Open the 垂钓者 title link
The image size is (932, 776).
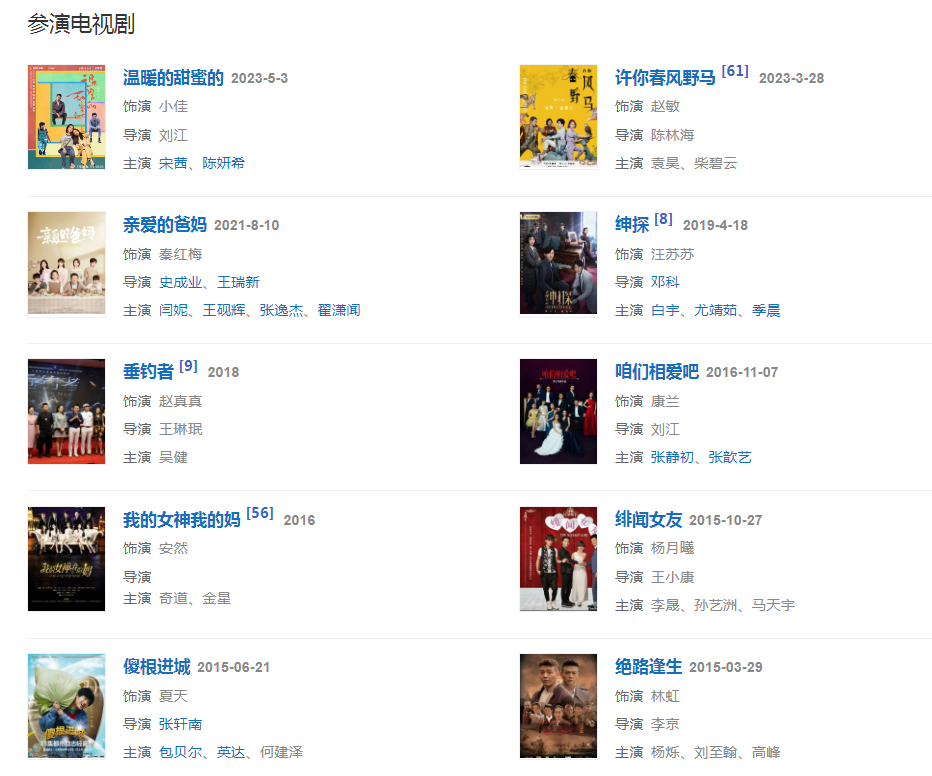click(148, 372)
